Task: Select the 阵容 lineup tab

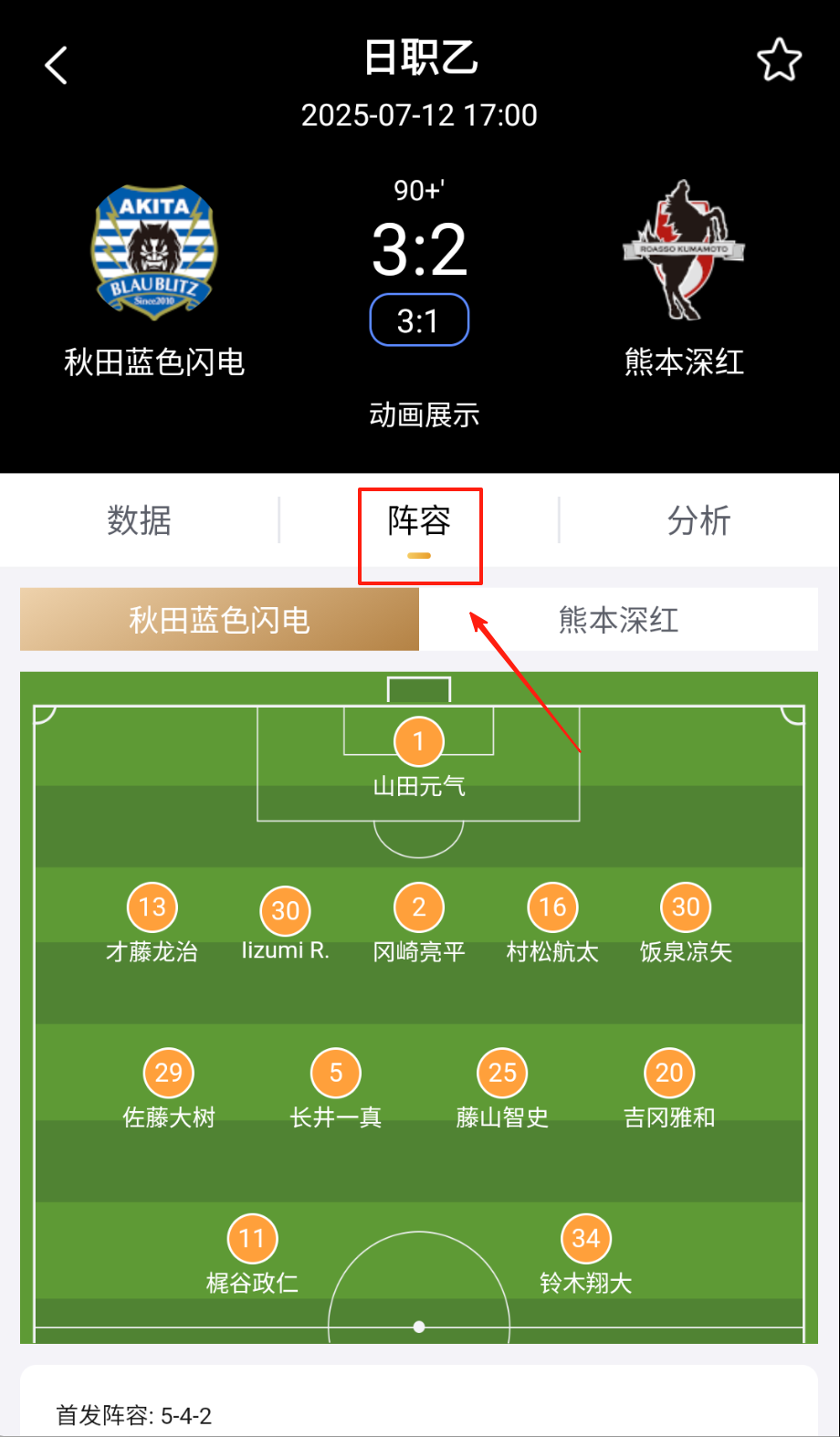Action: (x=419, y=522)
